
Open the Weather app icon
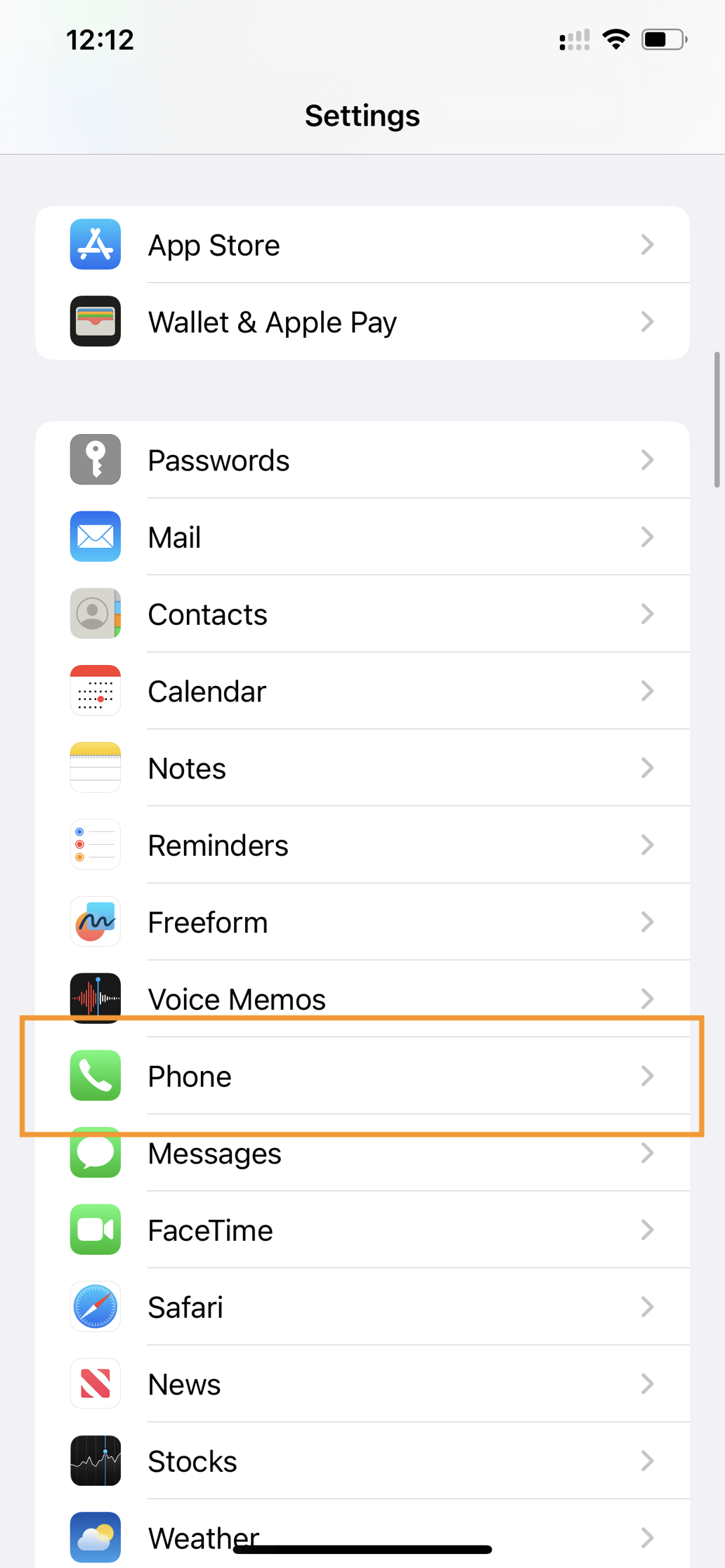pos(95,1537)
